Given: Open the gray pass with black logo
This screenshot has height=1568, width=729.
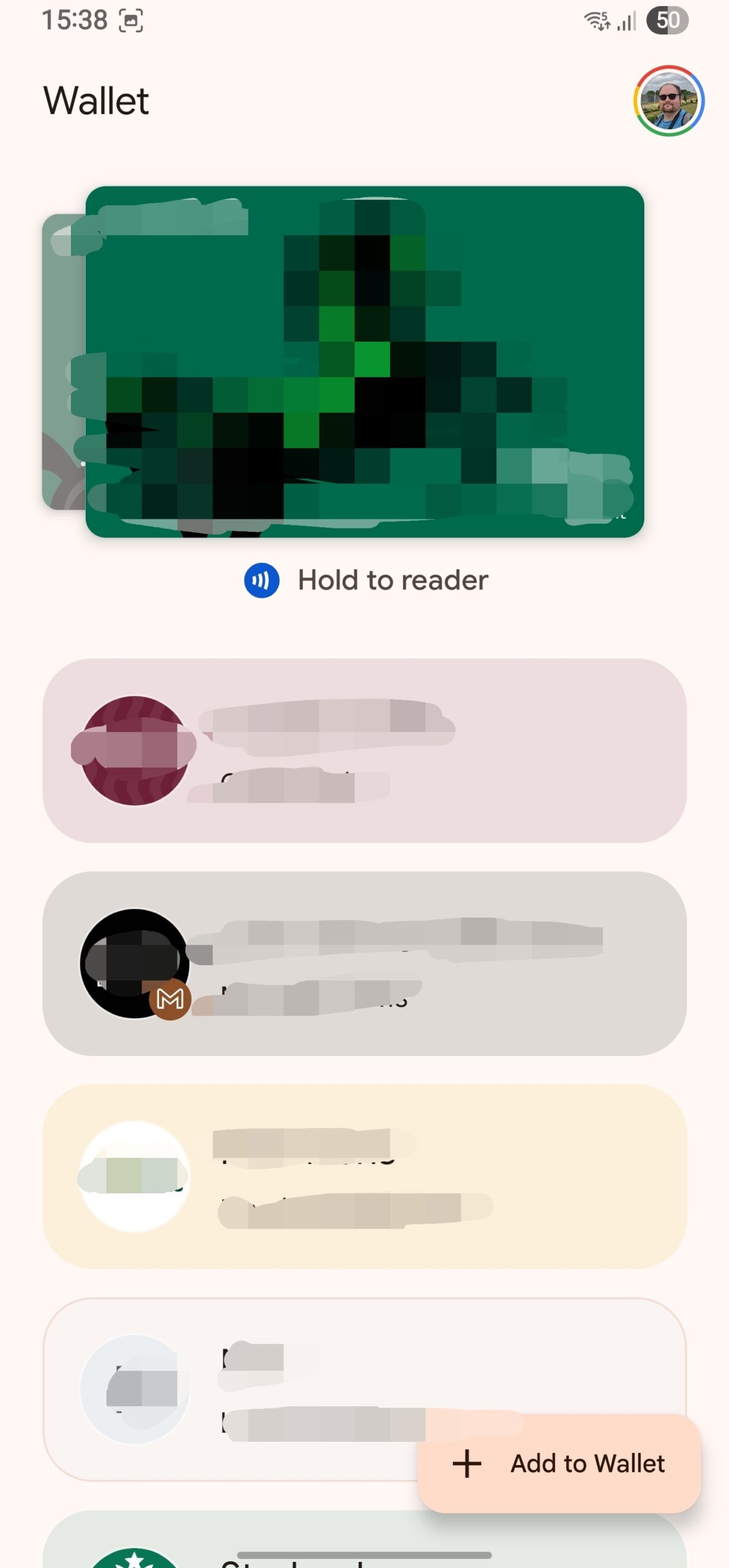Looking at the screenshot, I should [365, 963].
